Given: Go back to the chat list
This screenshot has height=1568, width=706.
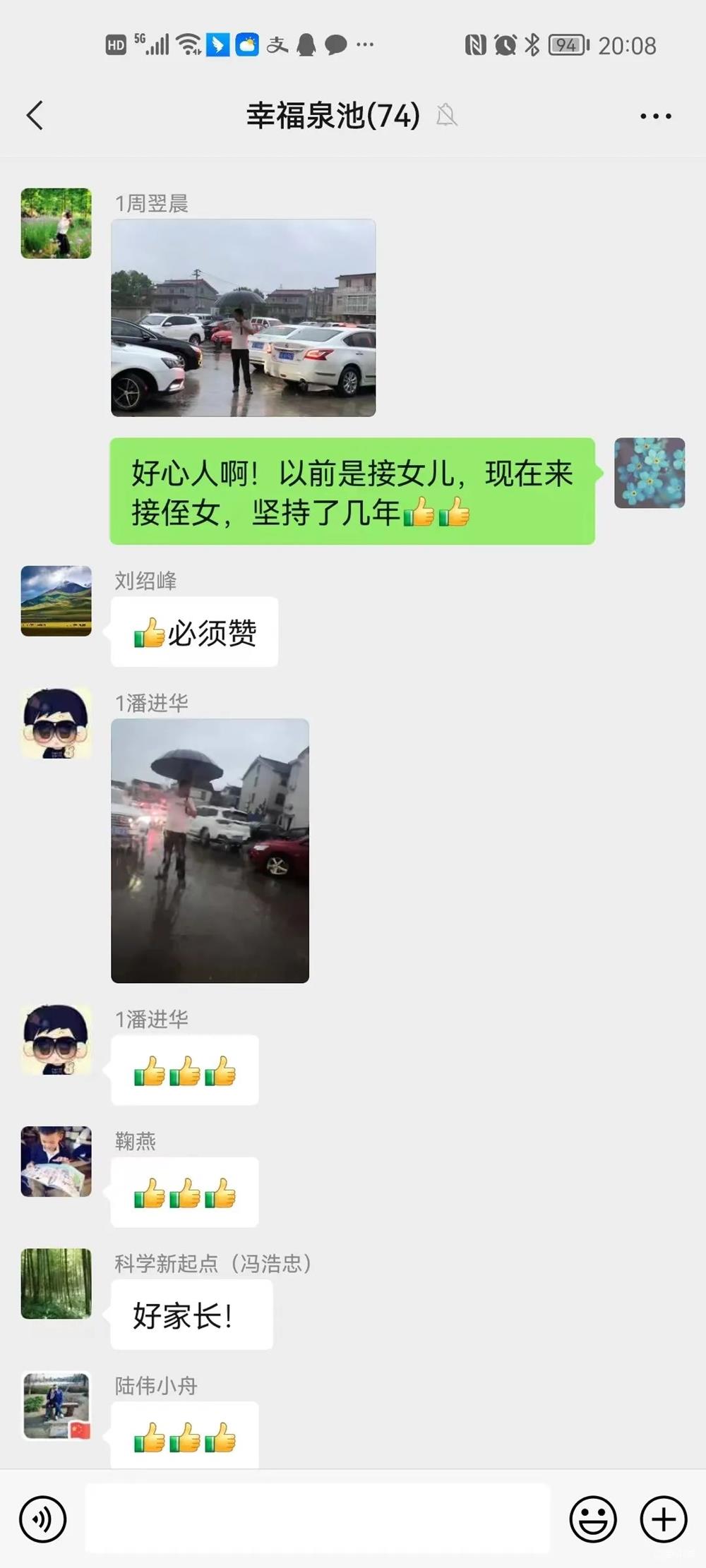Looking at the screenshot, I should click(x=35, y=116).
